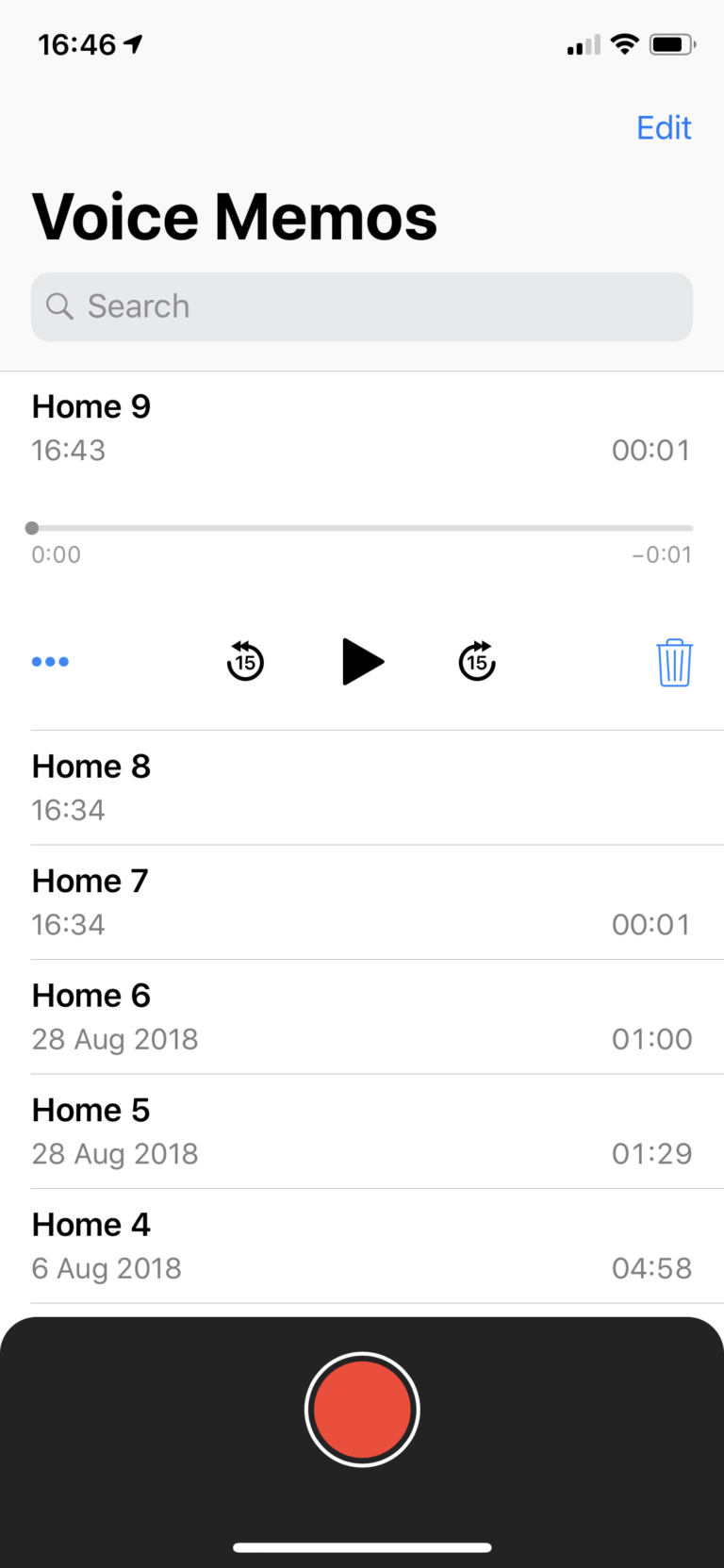
Task: Tap the red record button
Action: pos(361,1409)
